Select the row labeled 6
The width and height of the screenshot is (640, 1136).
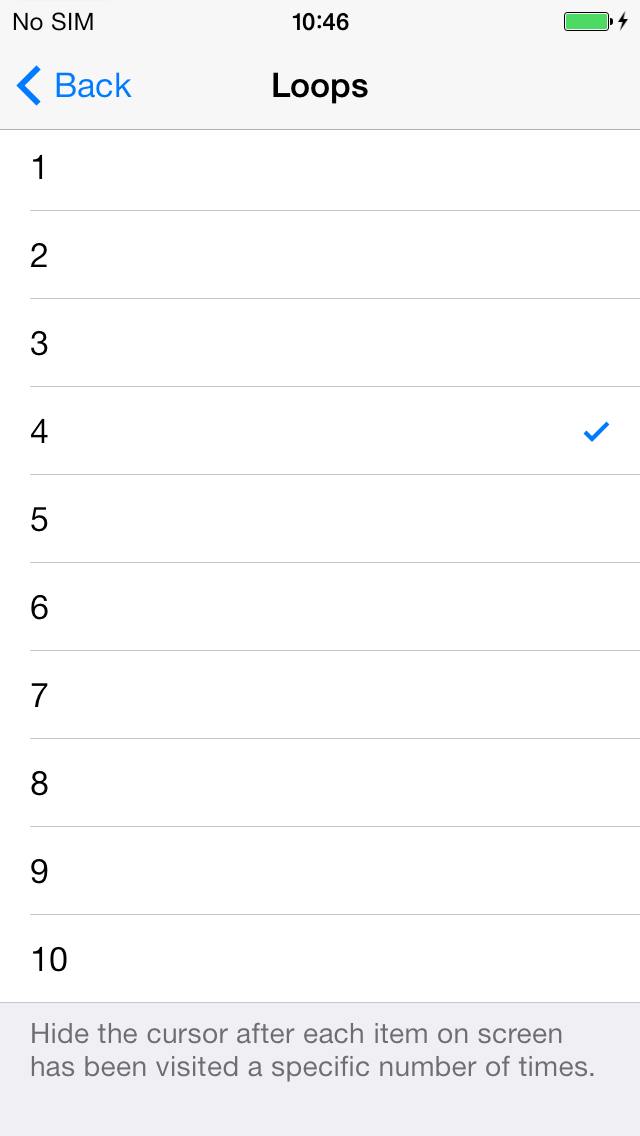click(x=320, y=608)
